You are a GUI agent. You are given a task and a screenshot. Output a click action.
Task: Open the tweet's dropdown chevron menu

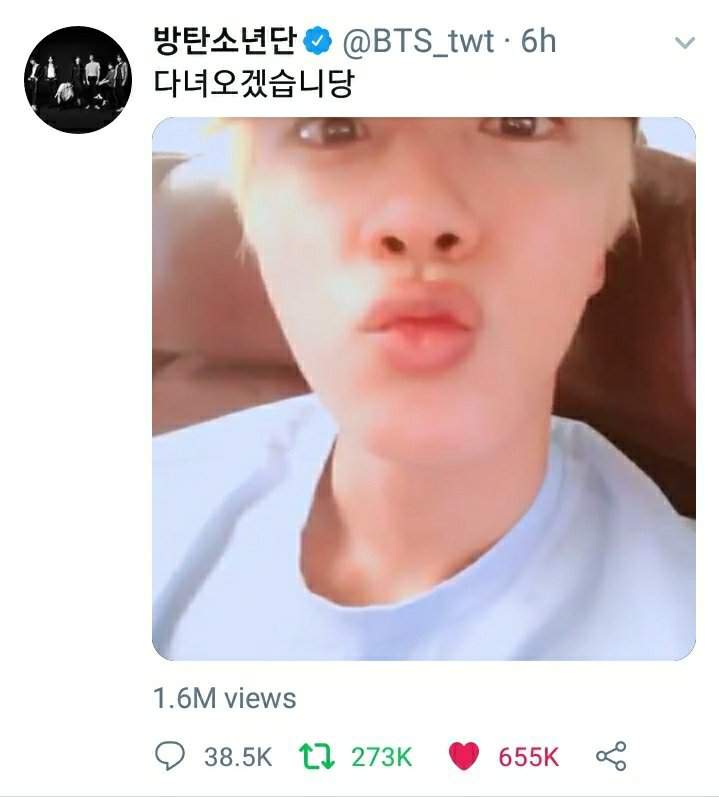[x=684, y=43]
